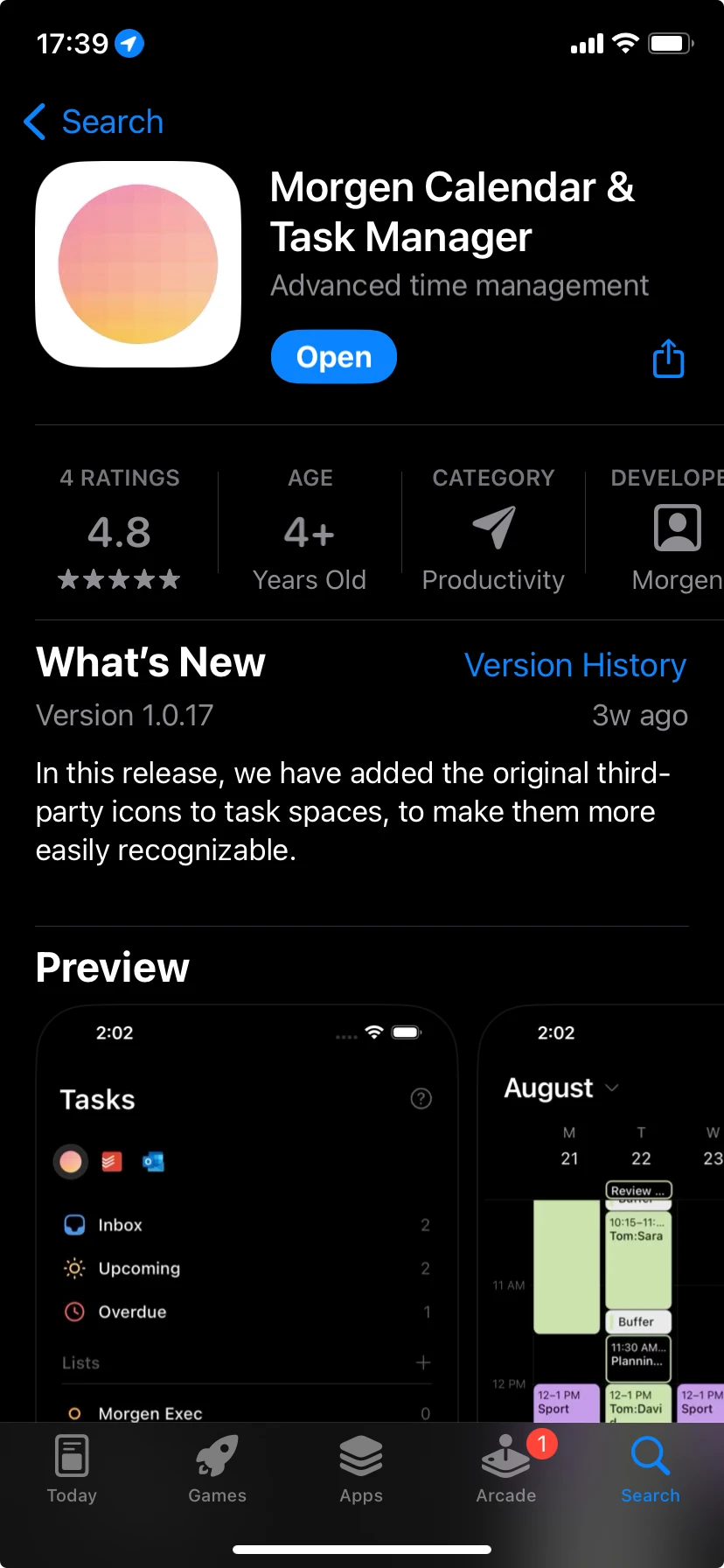Viewport: 724px width, 1568px height.
Task: Go back to Search results
Action: 94,122
